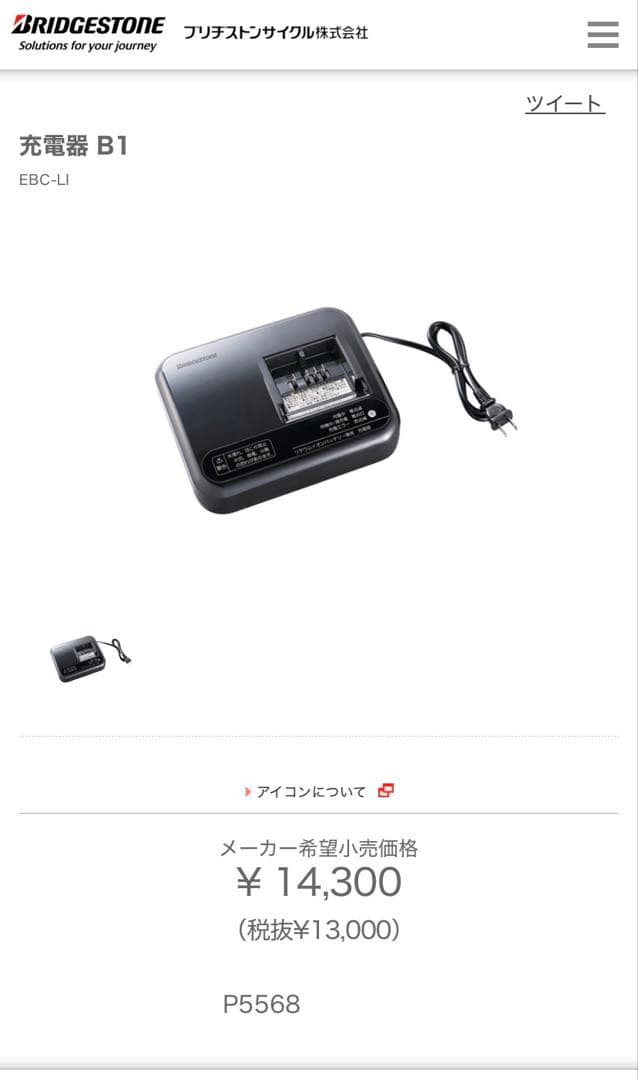638x1080 pixels.
Task: Open the アイコンについて link
Action: 311,791
